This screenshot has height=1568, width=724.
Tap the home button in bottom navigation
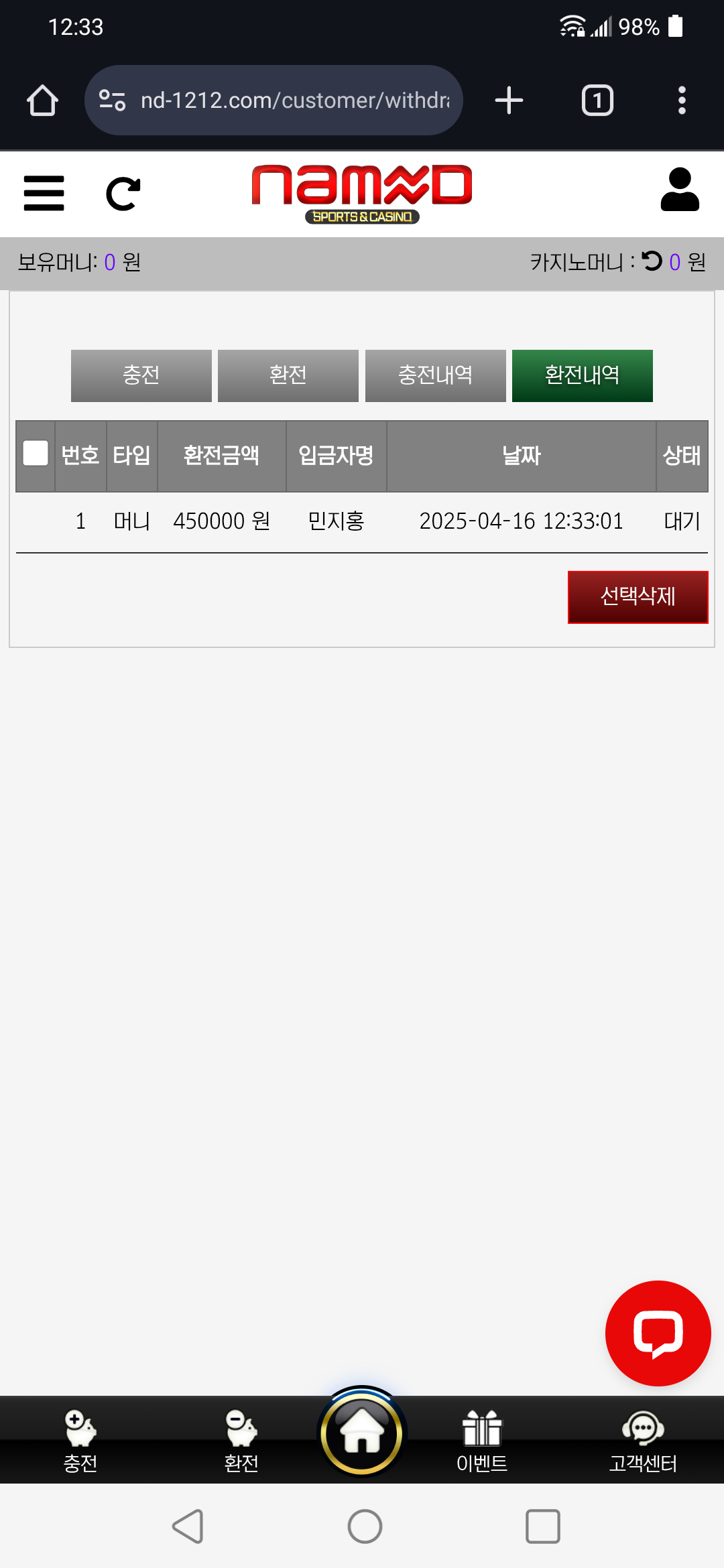tap(362, 1433)
